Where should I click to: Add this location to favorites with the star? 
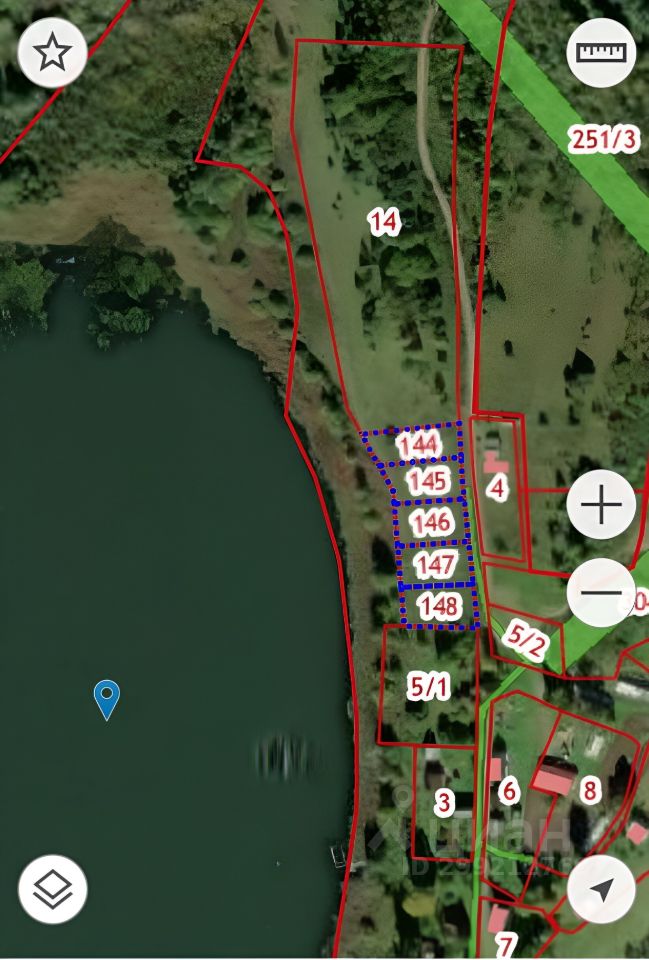52,52
